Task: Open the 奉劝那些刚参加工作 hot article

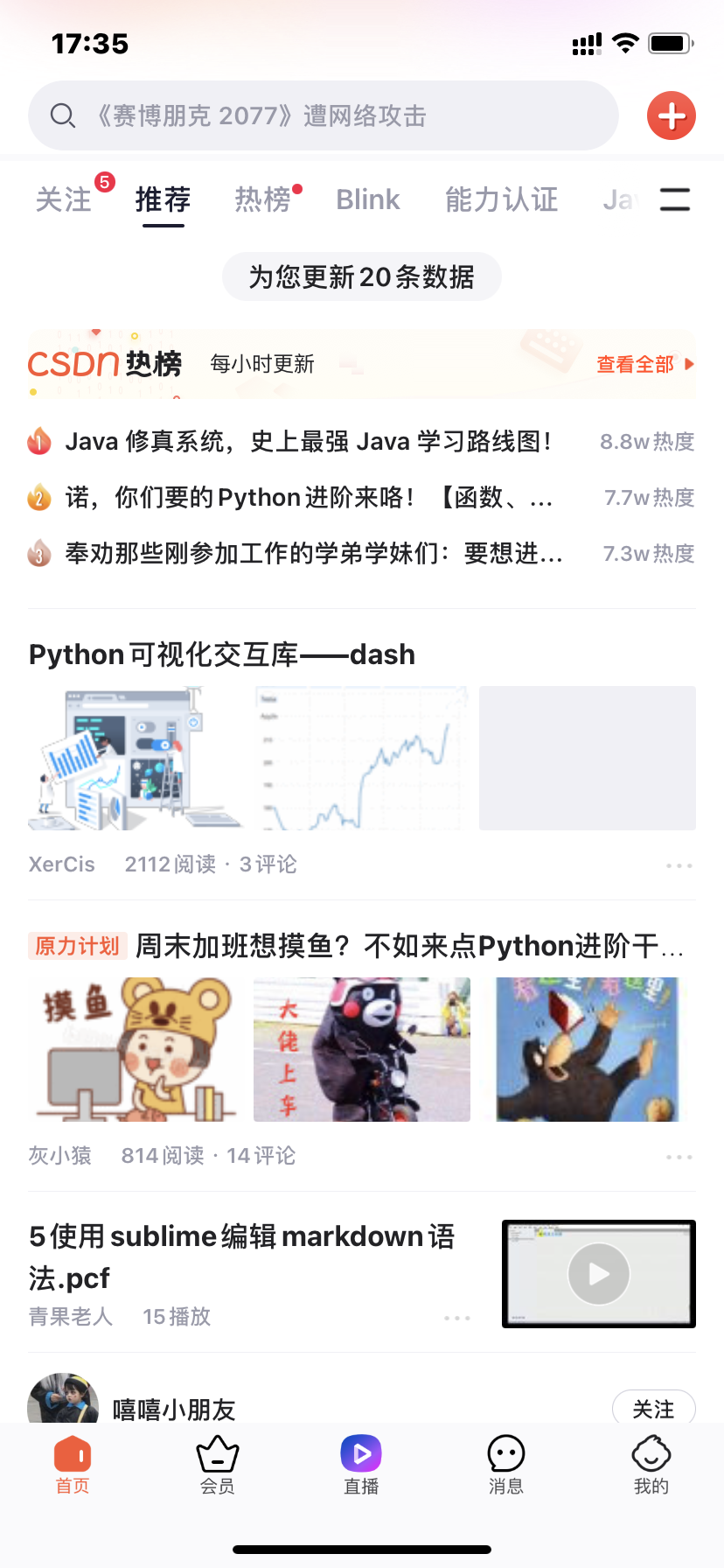Action: pos(313,553)
